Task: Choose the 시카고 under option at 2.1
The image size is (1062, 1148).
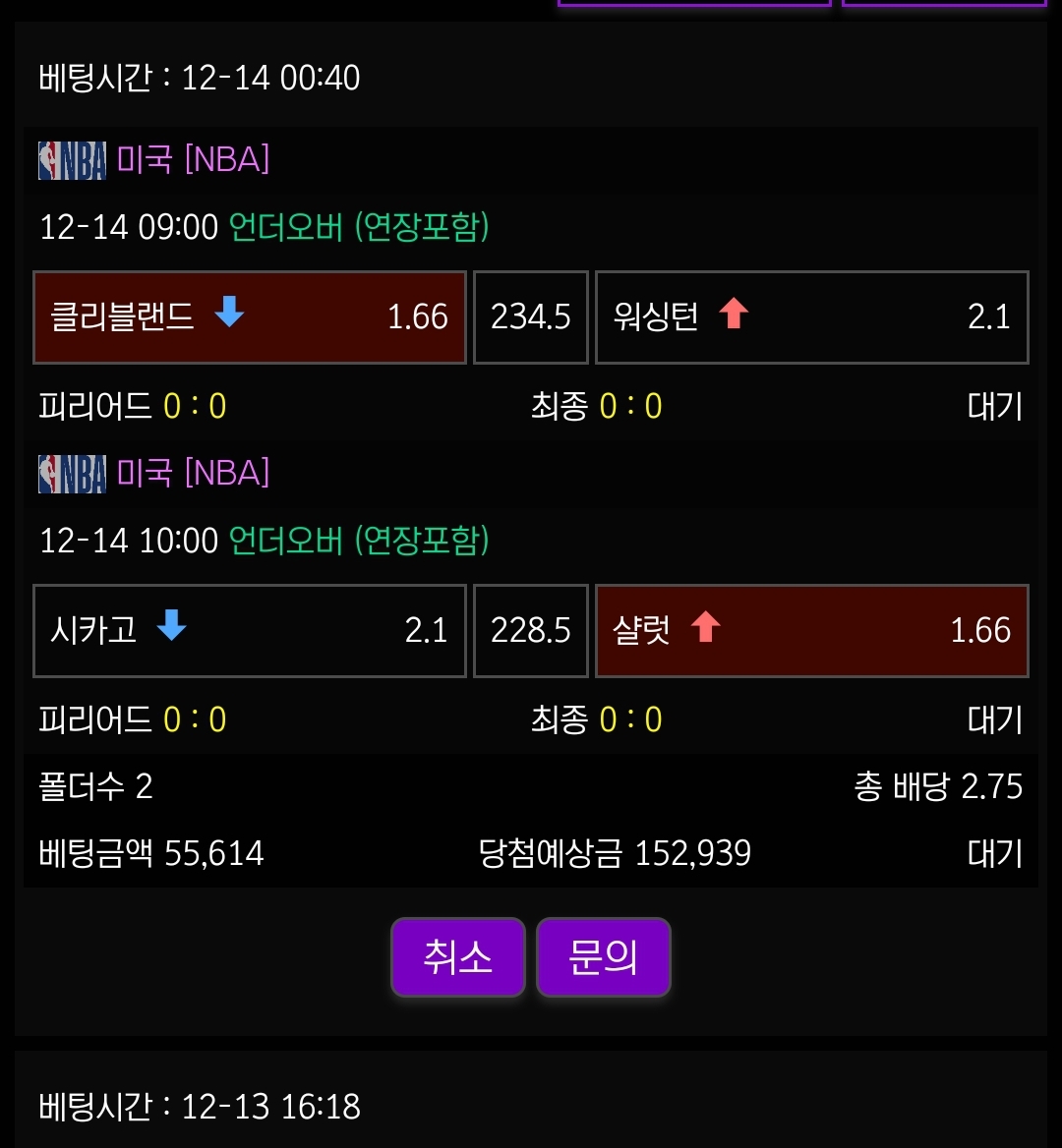Action: point(250,631)
